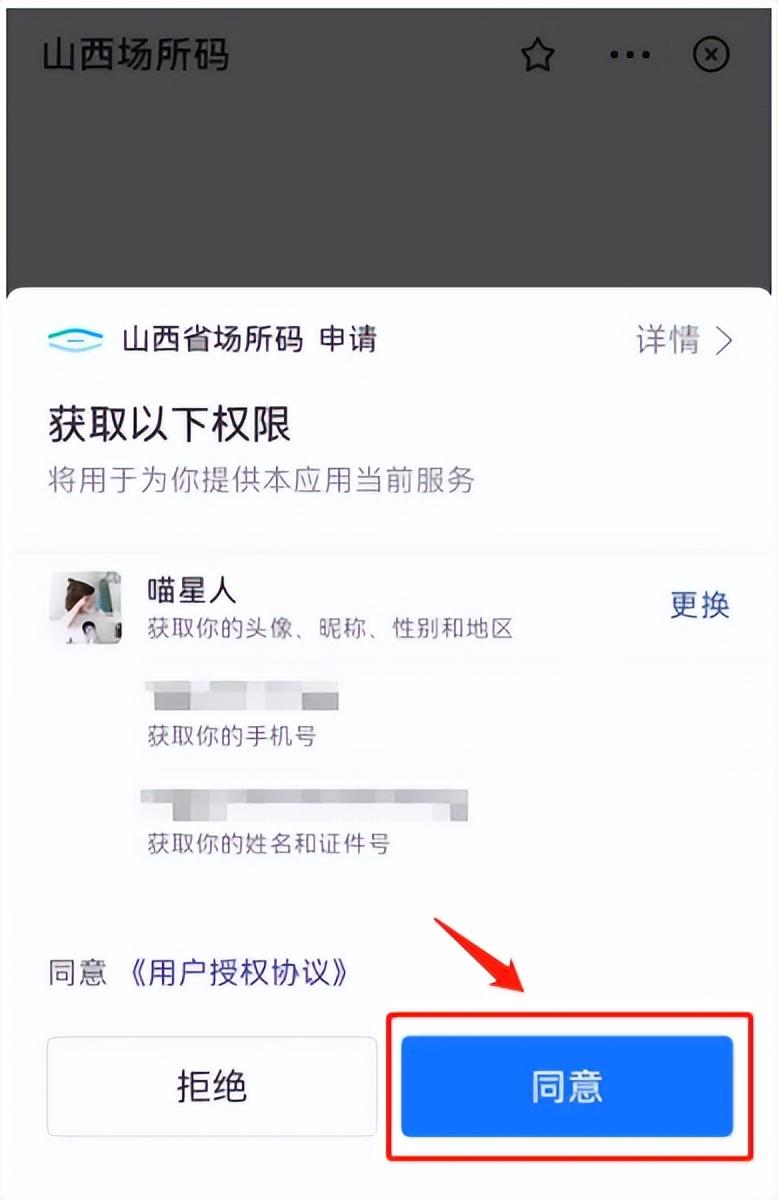This screenshot has width=778, height=1200.
Task: Tap 同意 to grant the permissions
Action: (x=567, y=1086)
